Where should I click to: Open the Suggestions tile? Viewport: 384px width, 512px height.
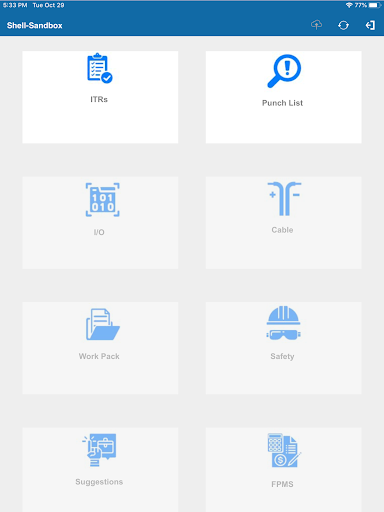coord(100,470)
